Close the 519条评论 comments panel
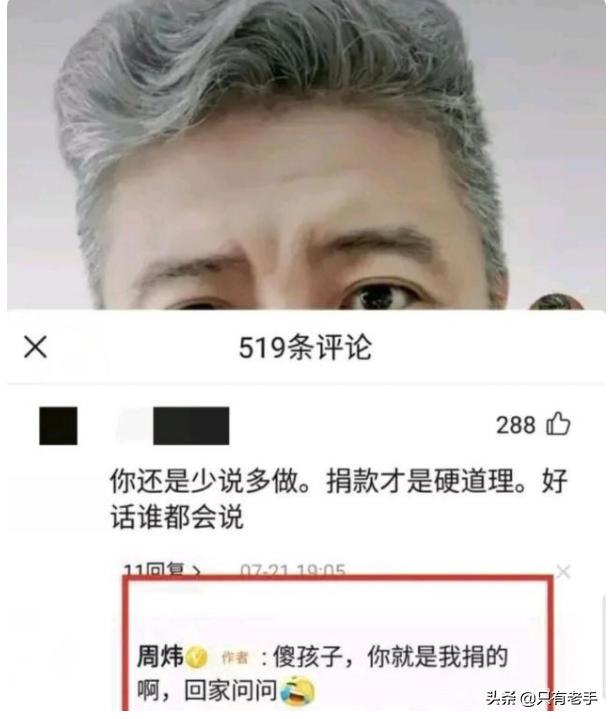The height and width of the screenshot is (719, 611). click(35, 347)
